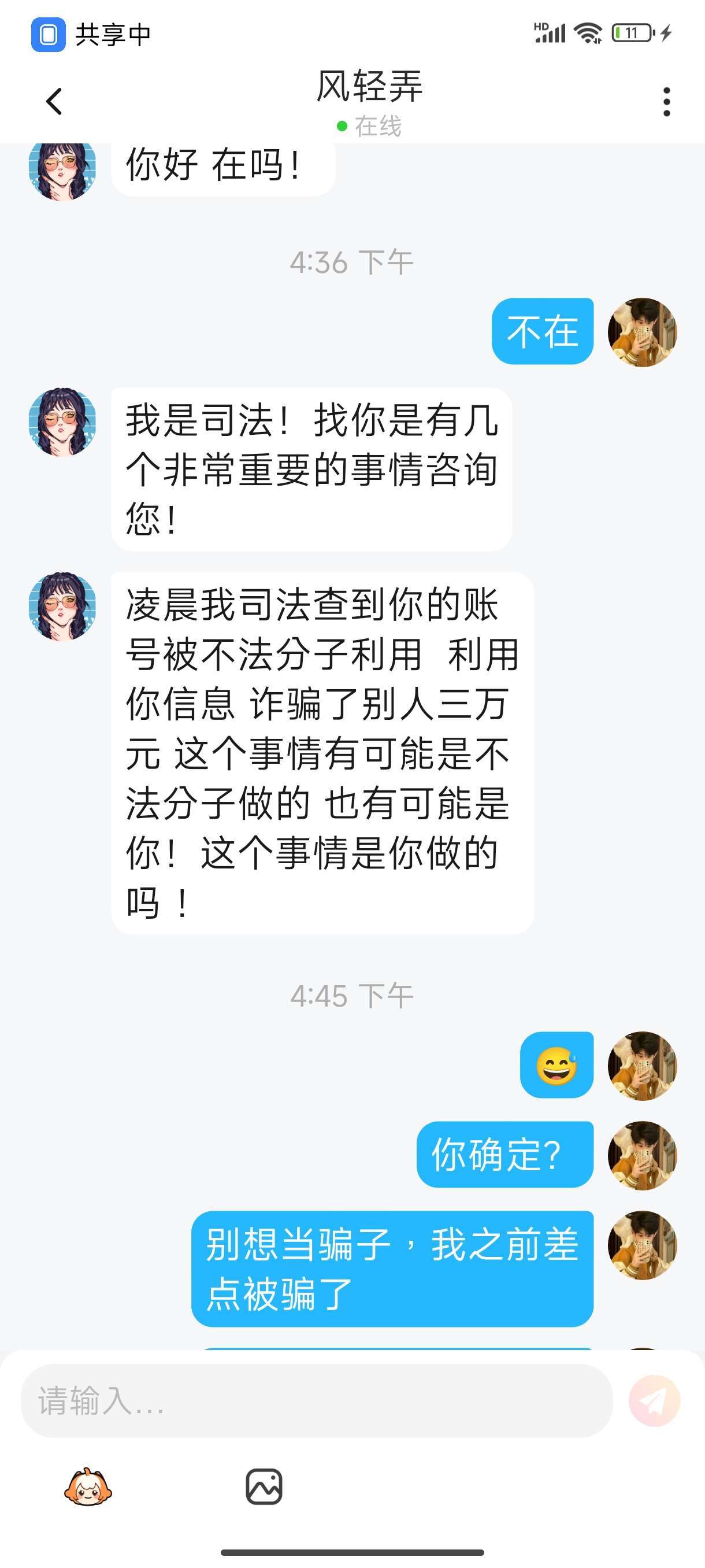Focus the 请输入 message field
This screenshot has width=705, height=1568.
pos(316,1400)
